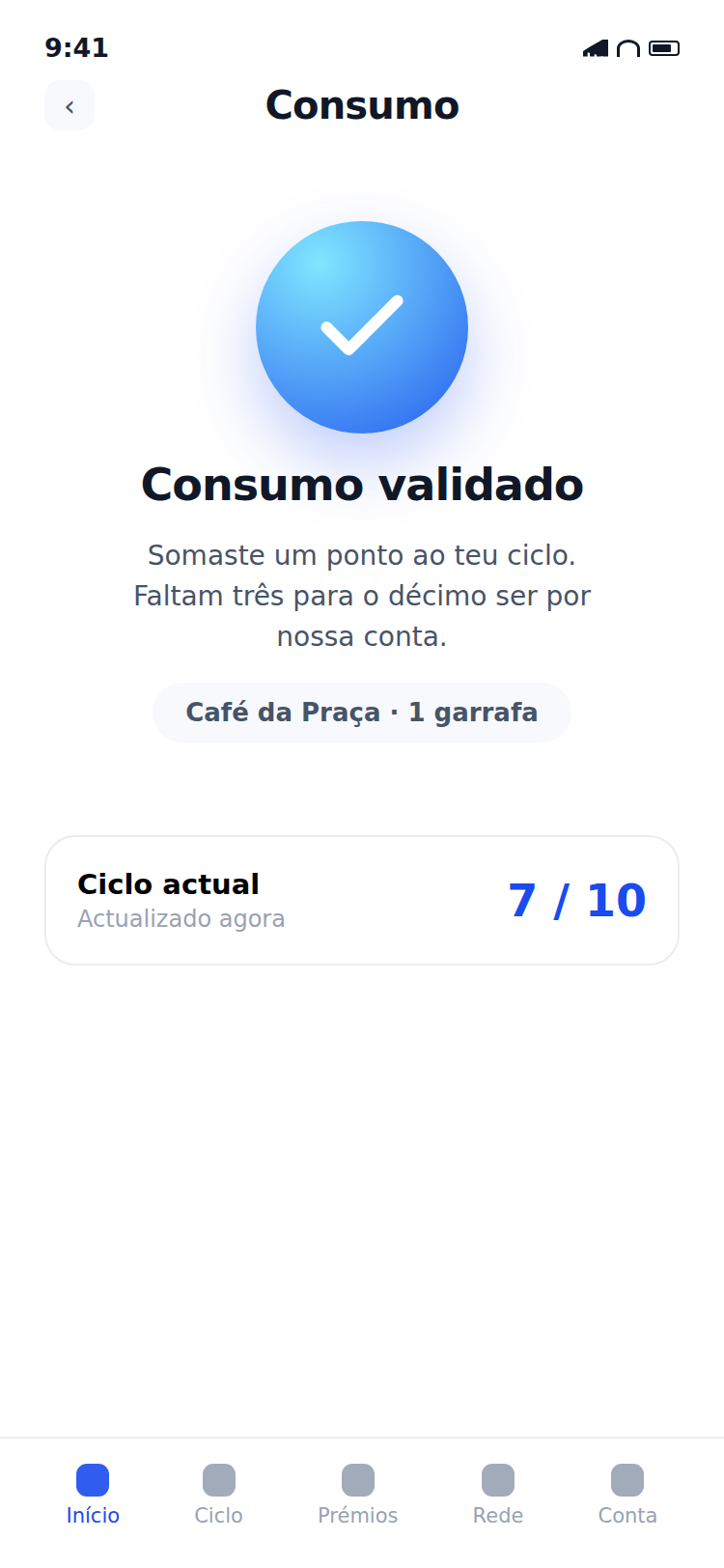Switch to the Rede tab
This screenshot has width=724, height=1568.
[x=498, y=1495]
